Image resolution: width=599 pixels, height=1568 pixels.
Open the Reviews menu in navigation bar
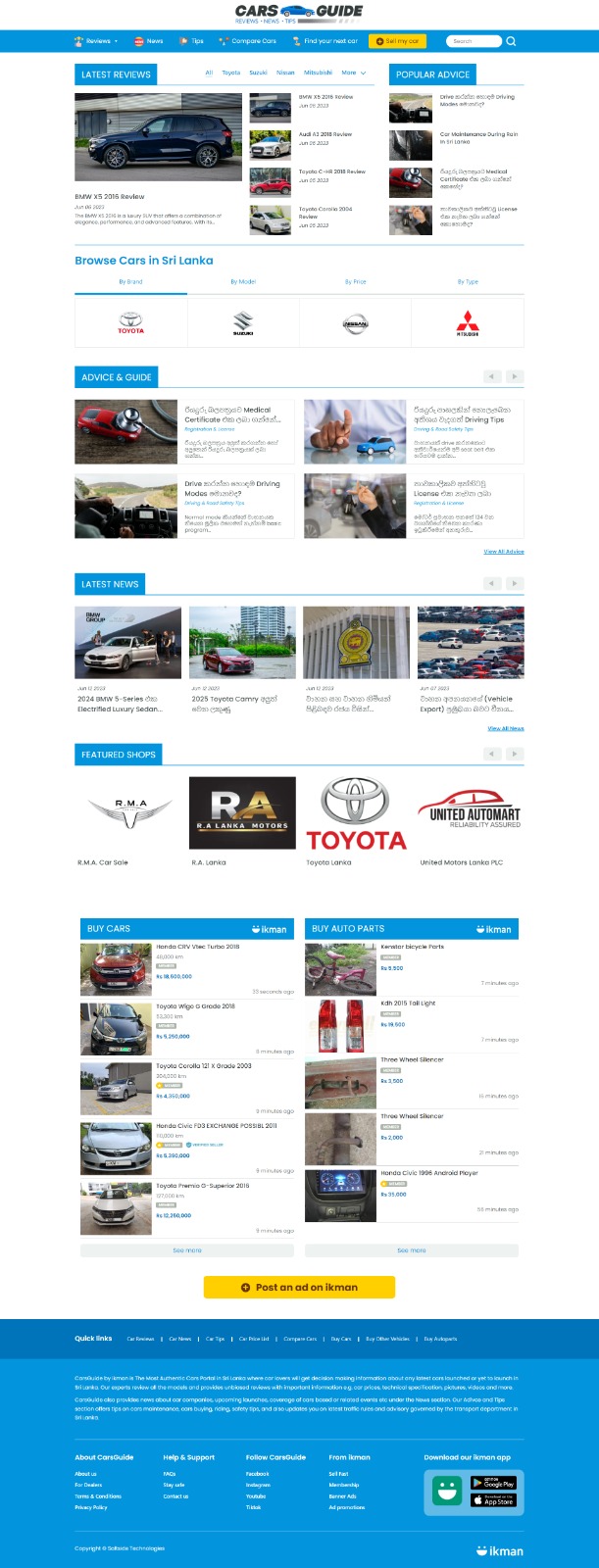(x=96, y=41)
